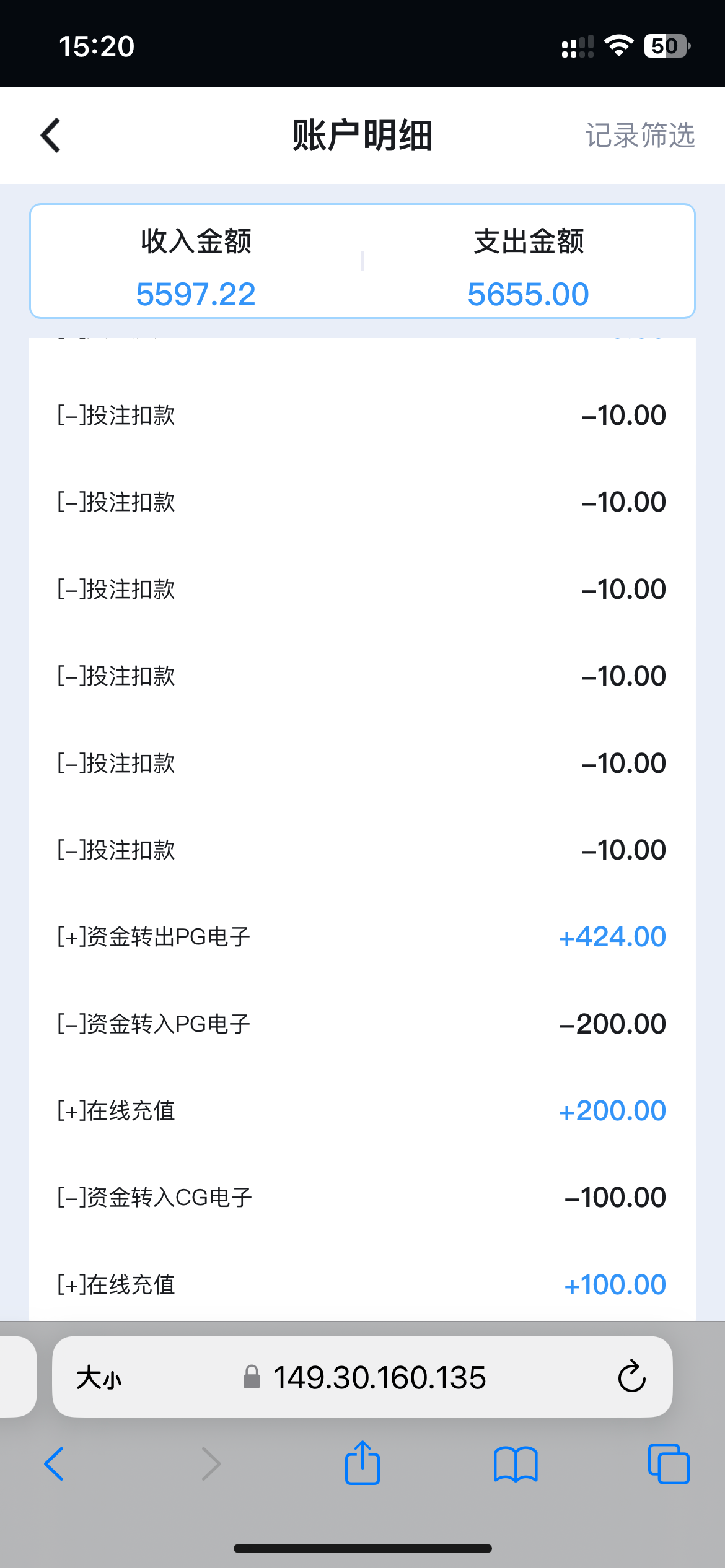Screen dimensions: 725x1568
Task: Select the [+]资金转出PG电子 +424.00 entry
Action: tap(362, 936)
